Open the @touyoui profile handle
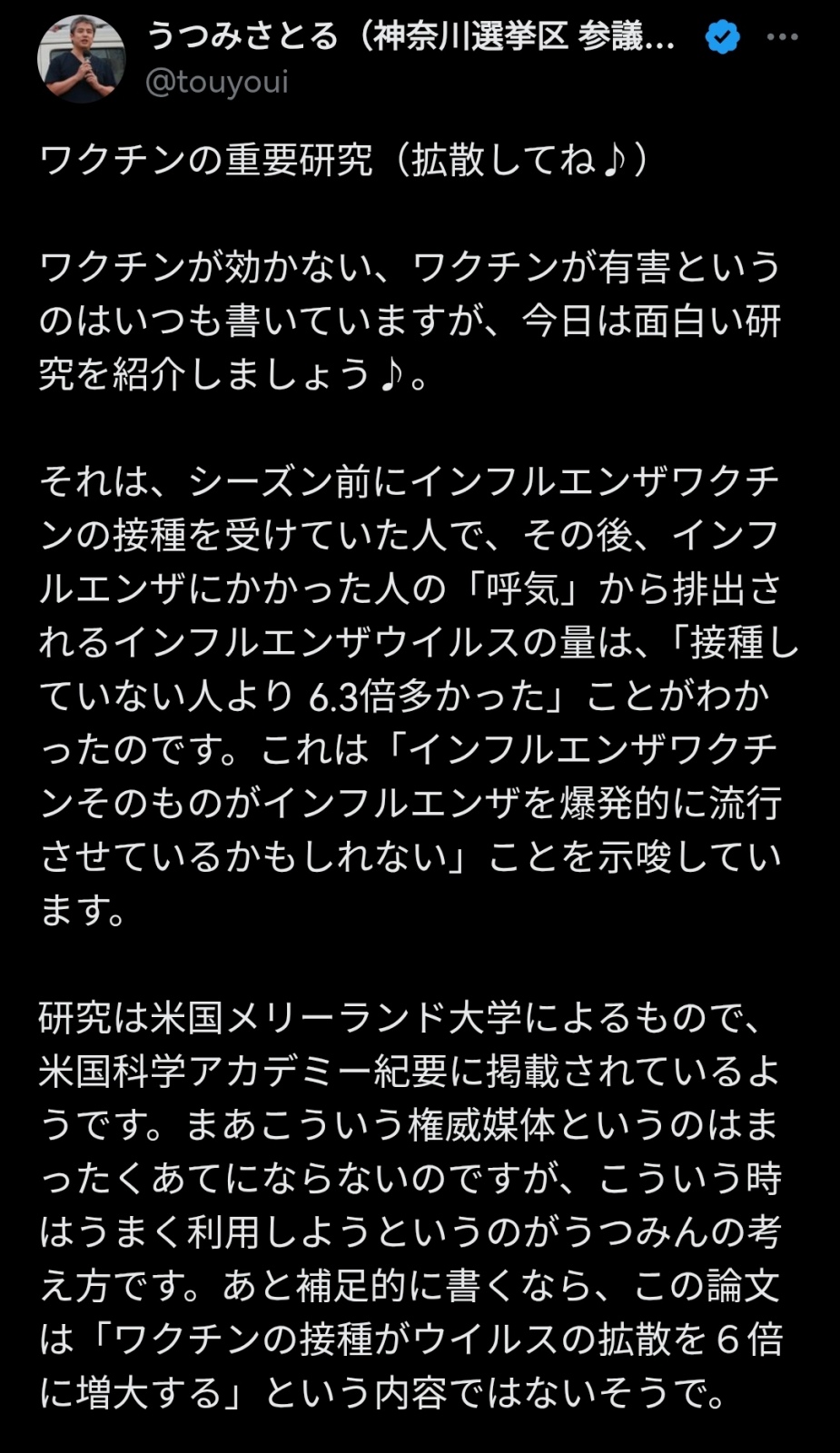This screenshot has width=840, height=1453. click(x=216, y=83)
